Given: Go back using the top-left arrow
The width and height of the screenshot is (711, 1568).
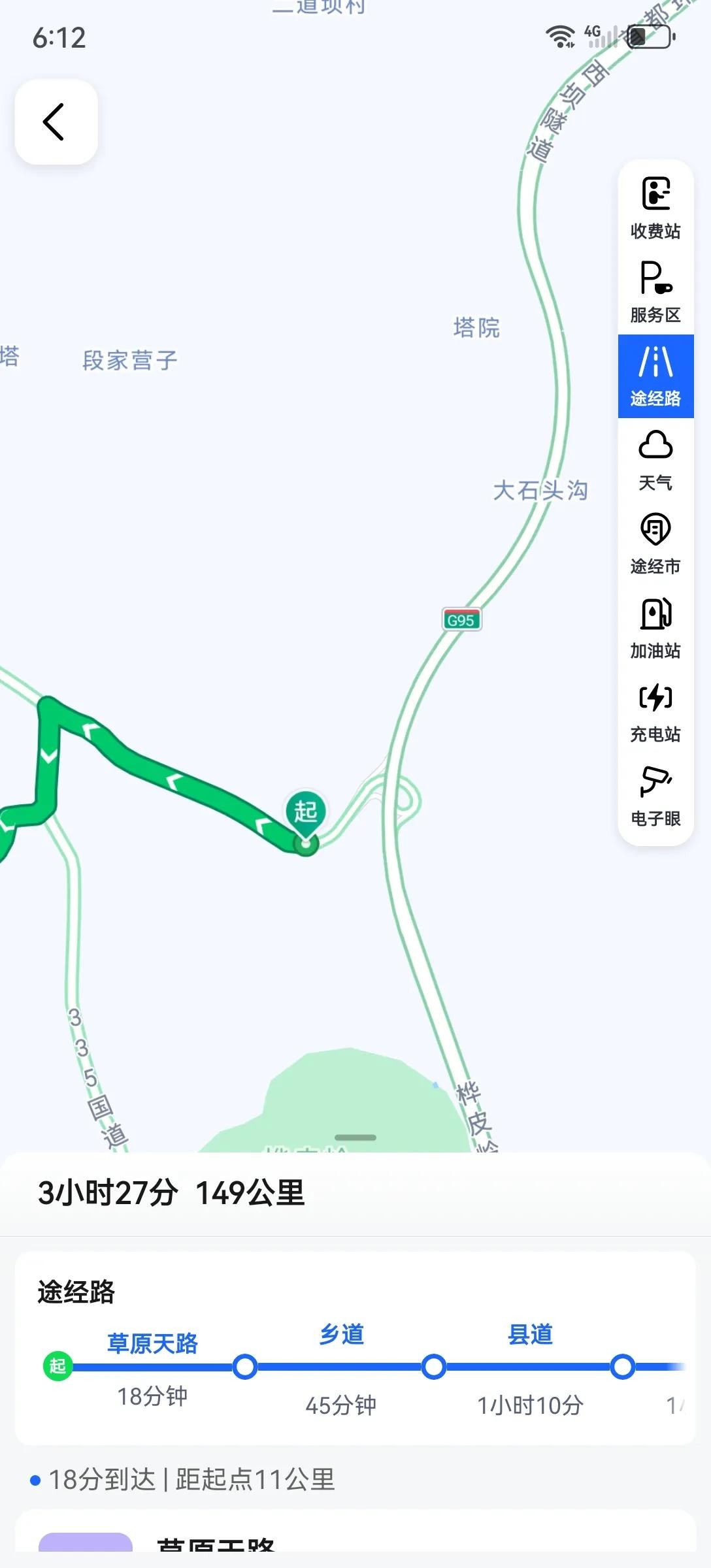Looking at the screenshot, I should (56, 122).
